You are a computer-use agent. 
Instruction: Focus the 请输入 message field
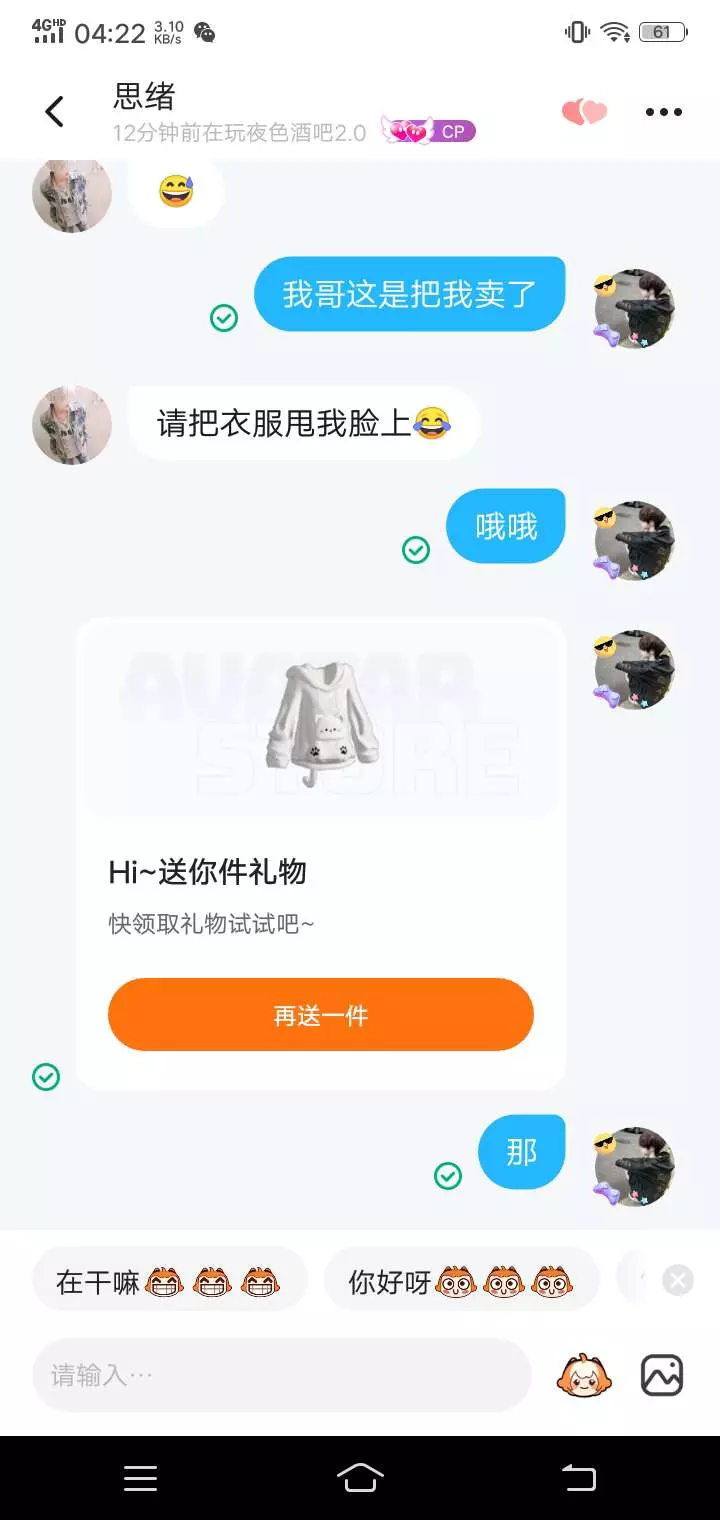pyautogui.click(x=281, y=1375)
